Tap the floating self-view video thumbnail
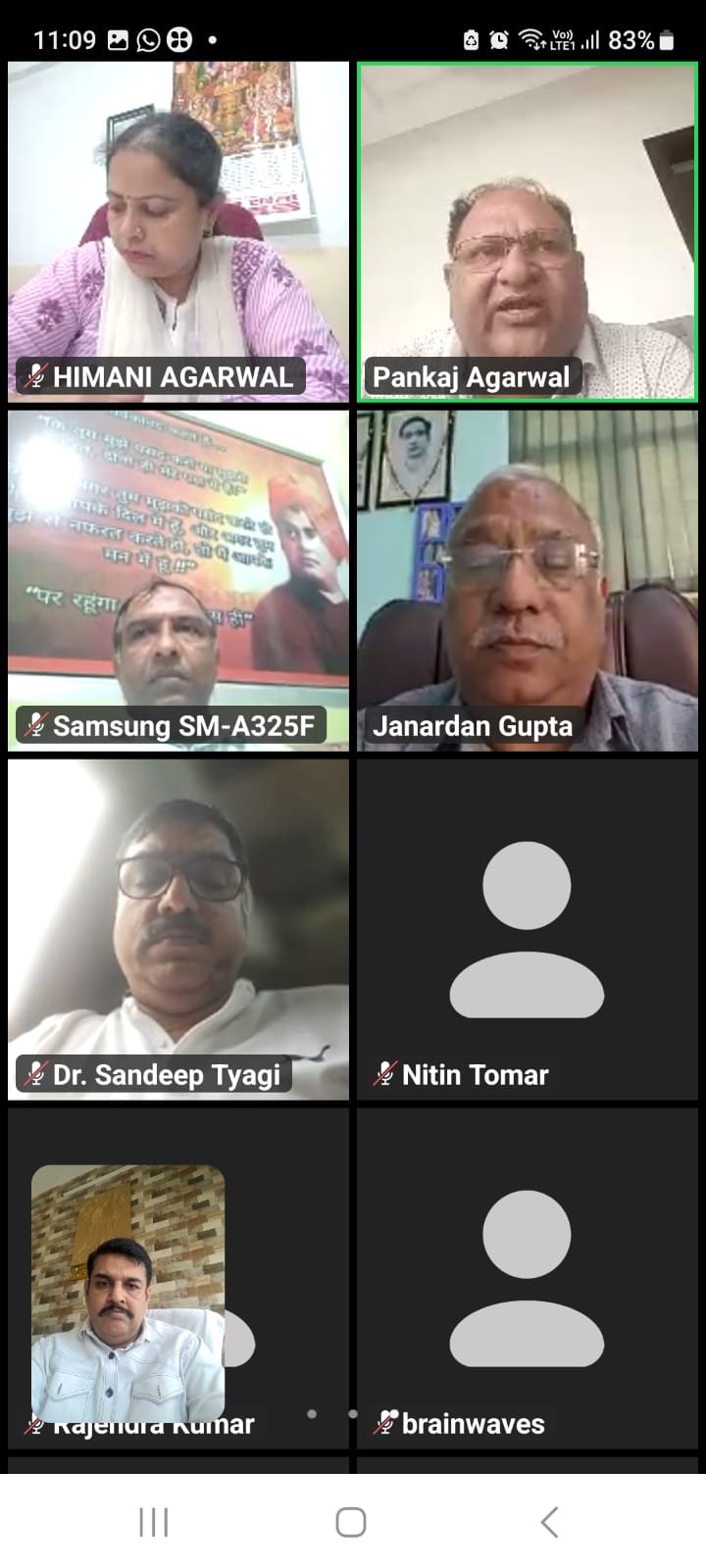Screen dimensions: 706x1568 pos(128,1294)
